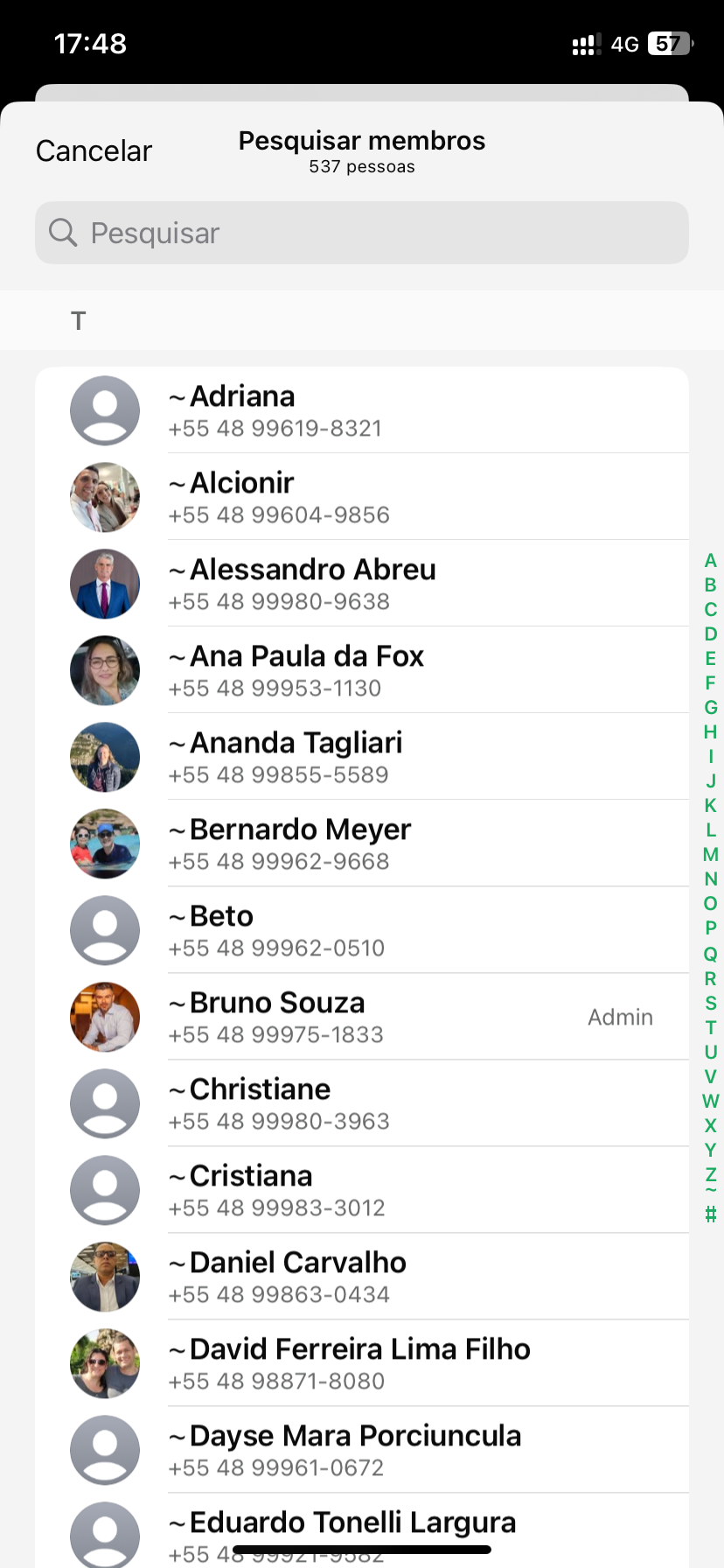The width and height of the screenshot is (724, 1568).
Task: Open admin Bruno Souza
Action: (x=362, y=1017)
